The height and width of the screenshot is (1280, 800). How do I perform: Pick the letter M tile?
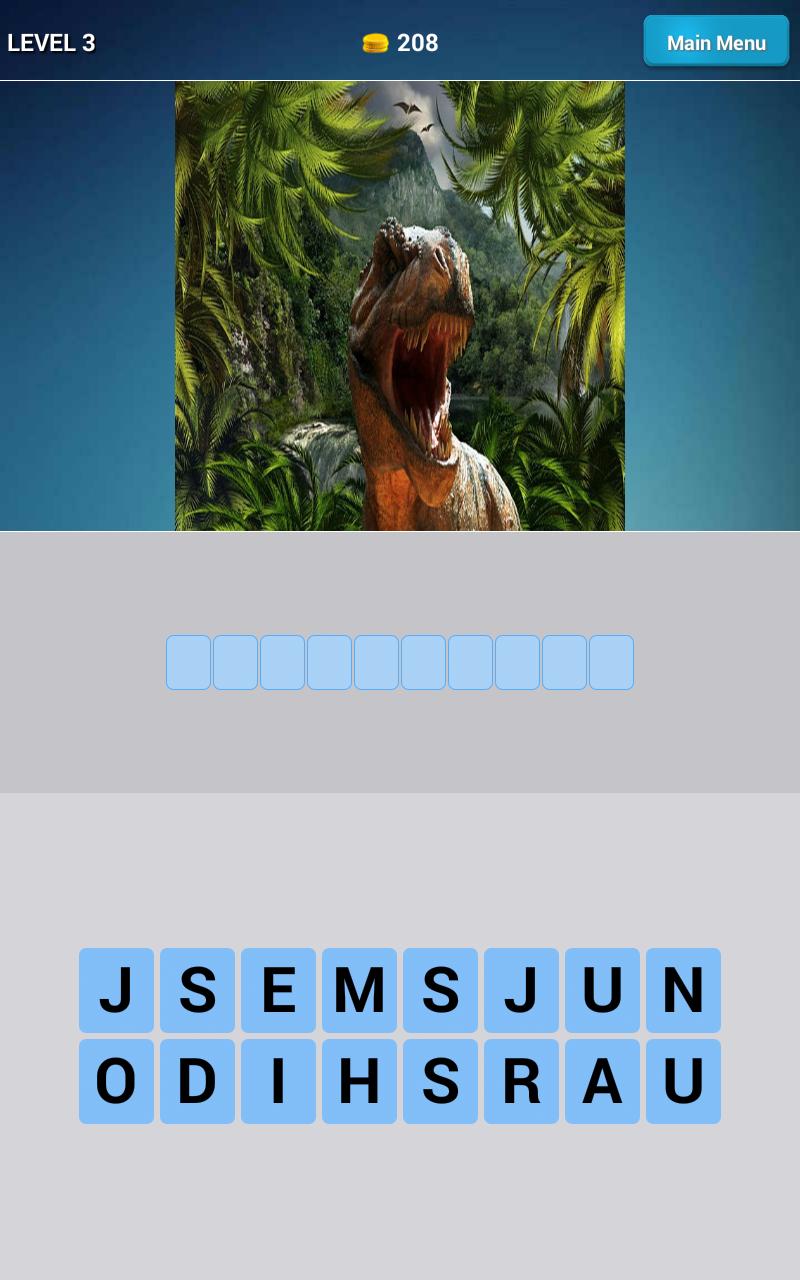pos(359,990)
